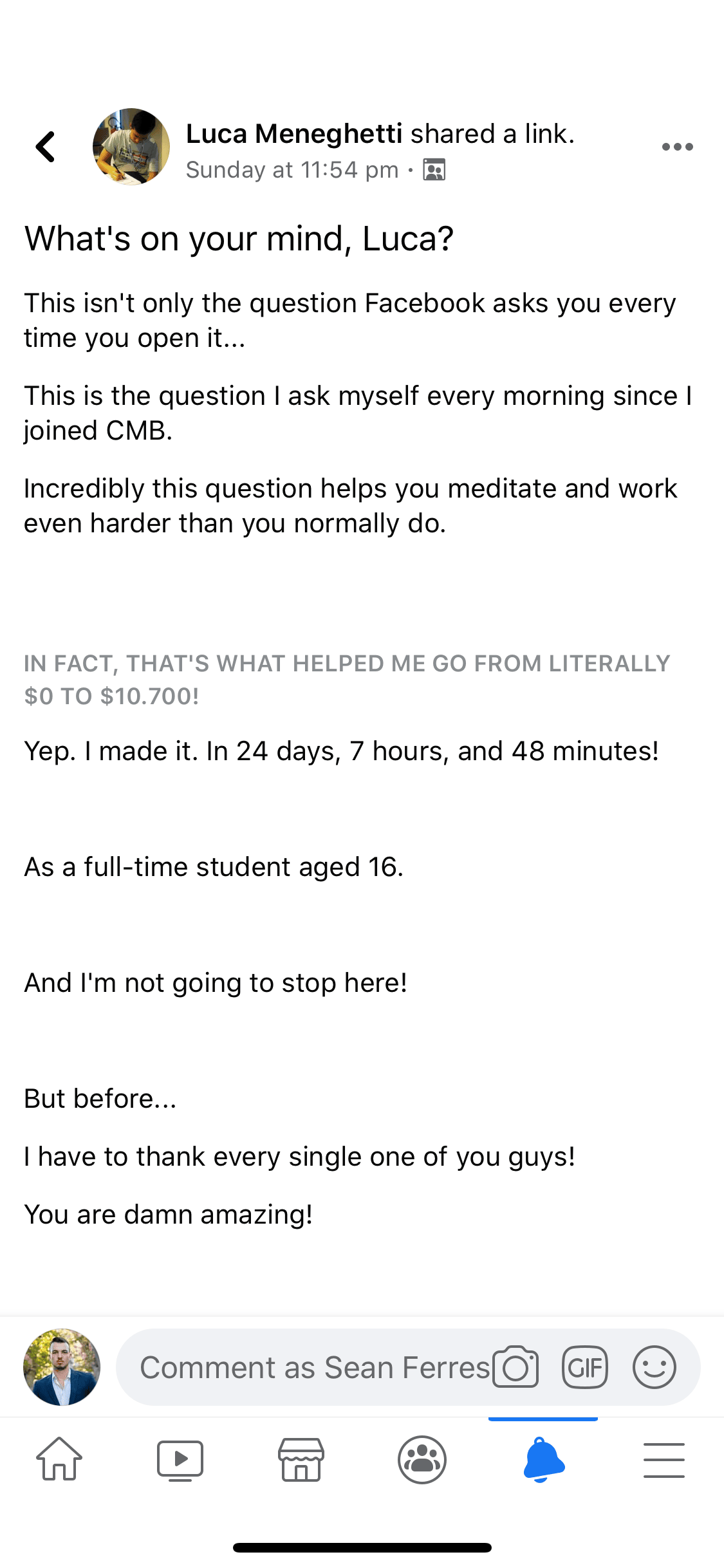Open the Marketplace tab
Image resolution: width=724 pixels, height=1568 pixels.
click(x=301, y=1460)
